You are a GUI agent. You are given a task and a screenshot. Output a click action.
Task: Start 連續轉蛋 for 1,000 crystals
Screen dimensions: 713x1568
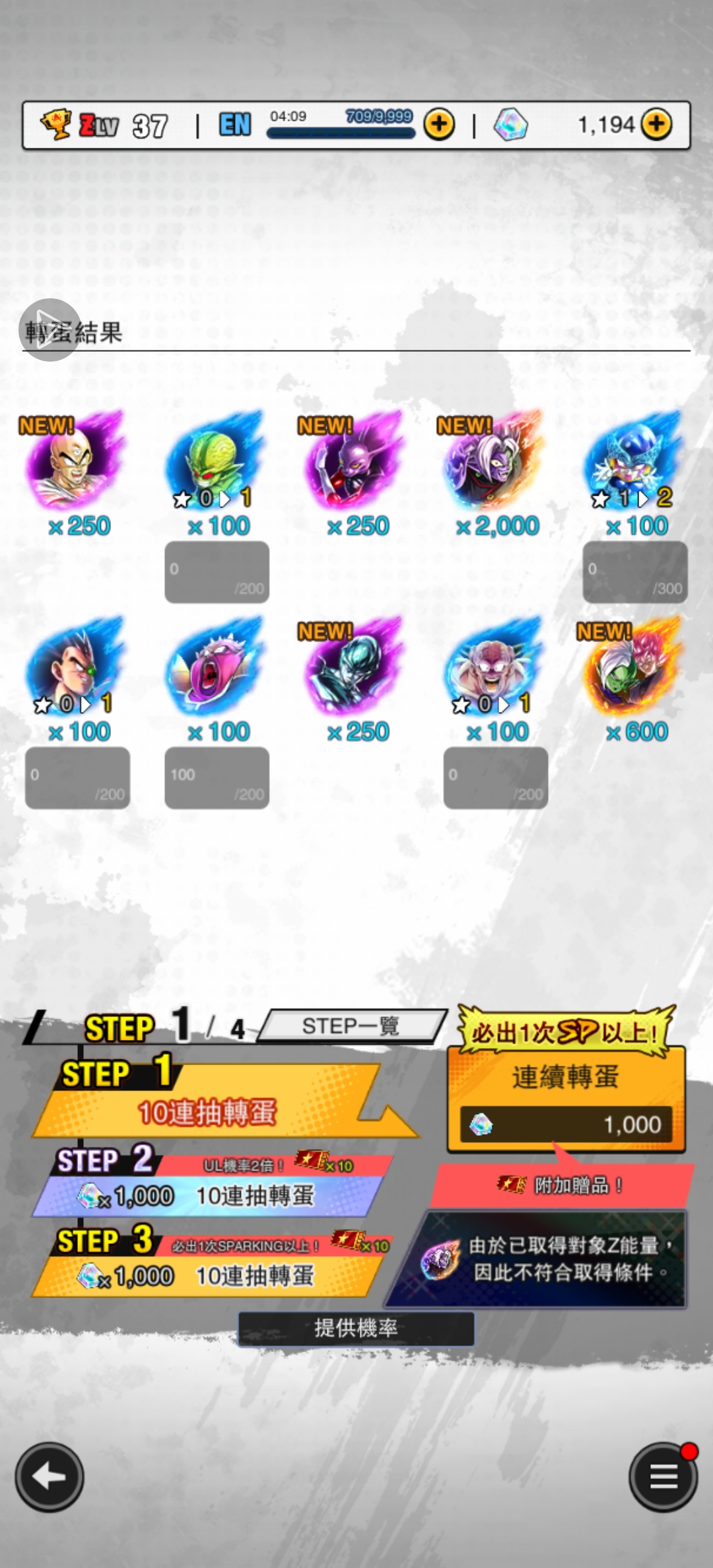click(566, 1099)
